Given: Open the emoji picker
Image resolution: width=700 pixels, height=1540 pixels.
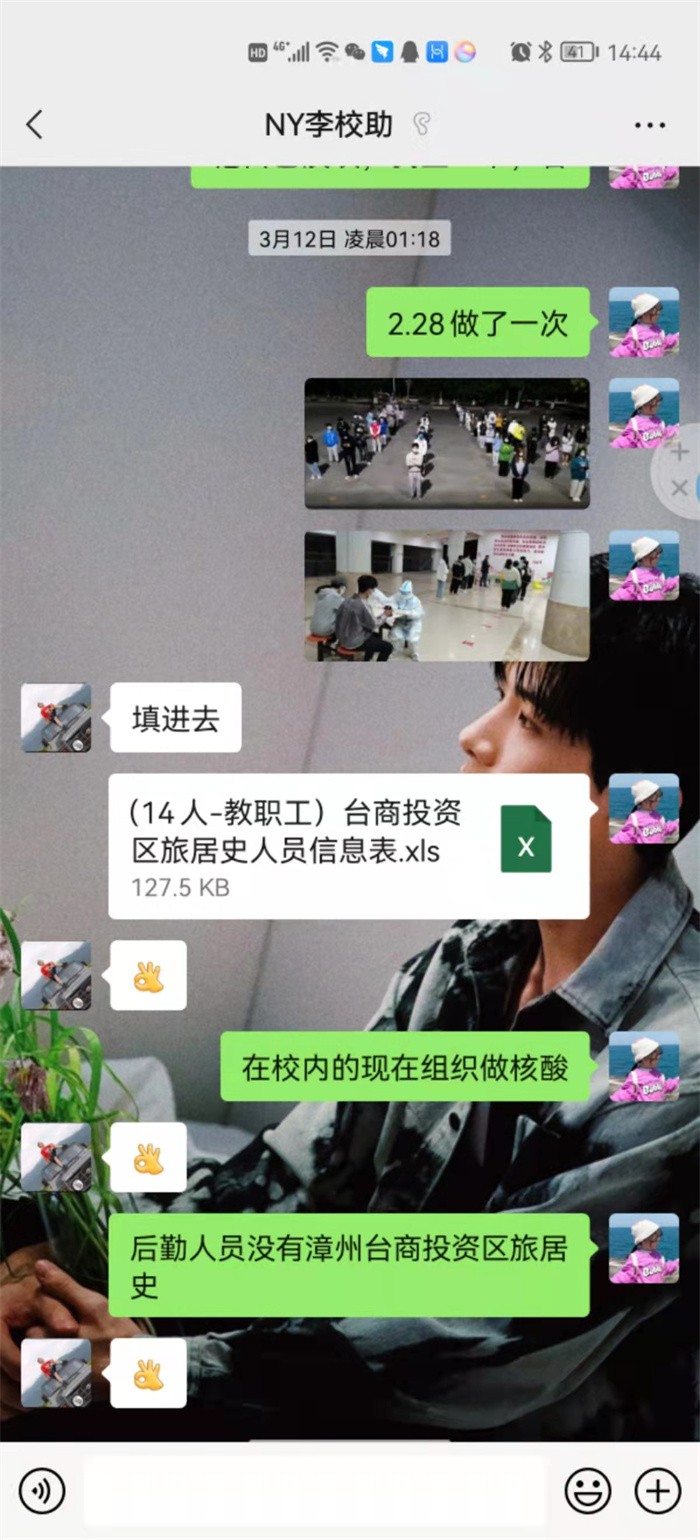Looking at the screenshot, I should point(587,1491).
